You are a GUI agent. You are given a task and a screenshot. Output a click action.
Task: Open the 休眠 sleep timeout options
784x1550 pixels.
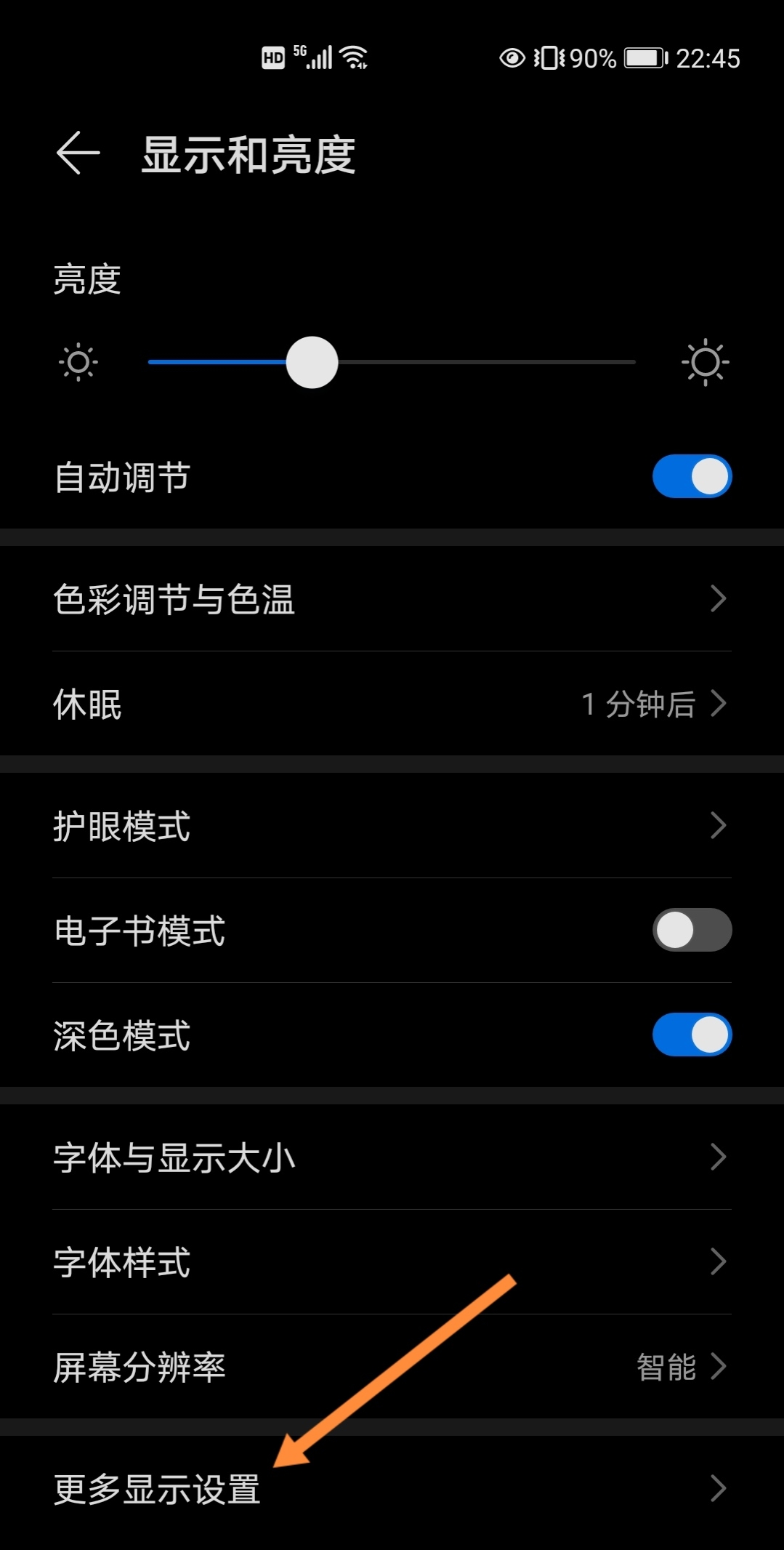(392, 704)
